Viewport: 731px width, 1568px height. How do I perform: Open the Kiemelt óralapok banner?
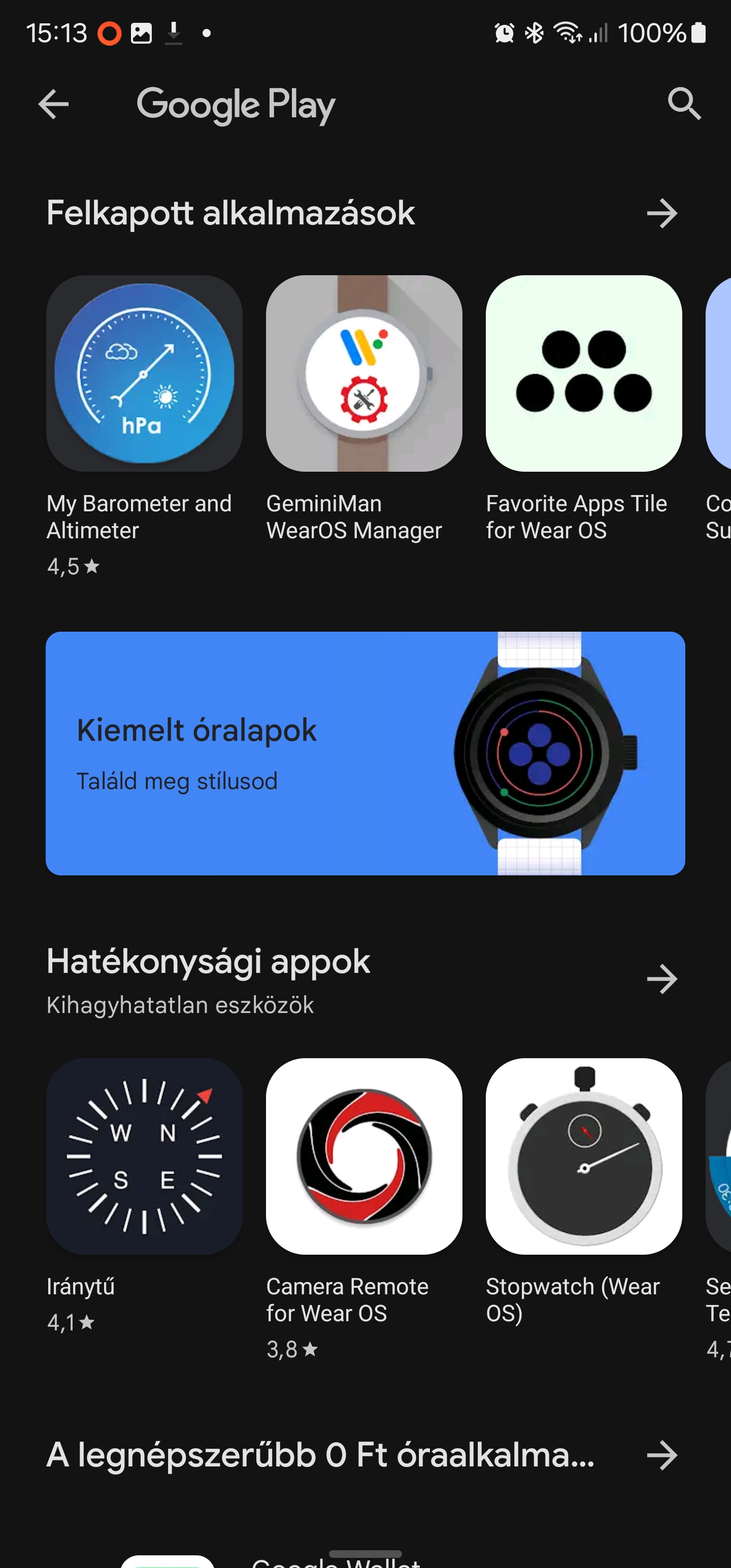(365, 753)
